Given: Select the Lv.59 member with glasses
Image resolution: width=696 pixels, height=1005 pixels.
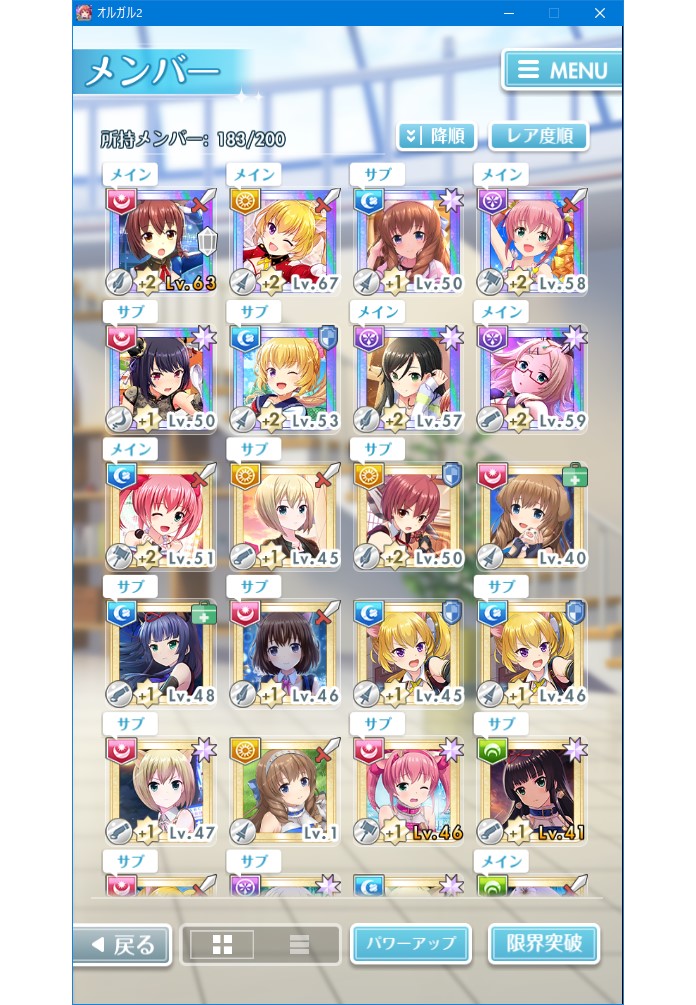Looking at the screenshot, I should [531, 379].
